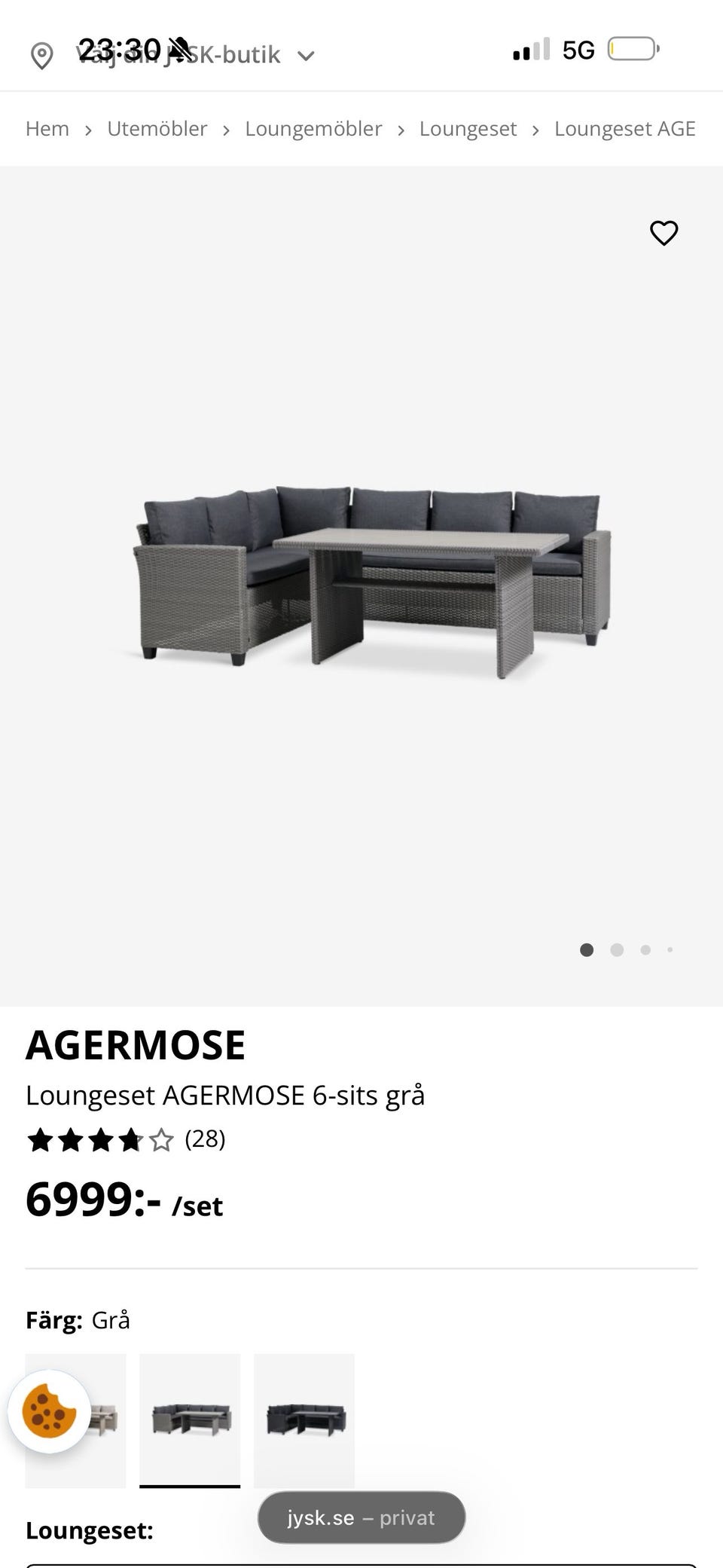Navigate to Loungeset breadcrumb
Image resolution: width=723 pixels, height=1568 pixels.
468,129
